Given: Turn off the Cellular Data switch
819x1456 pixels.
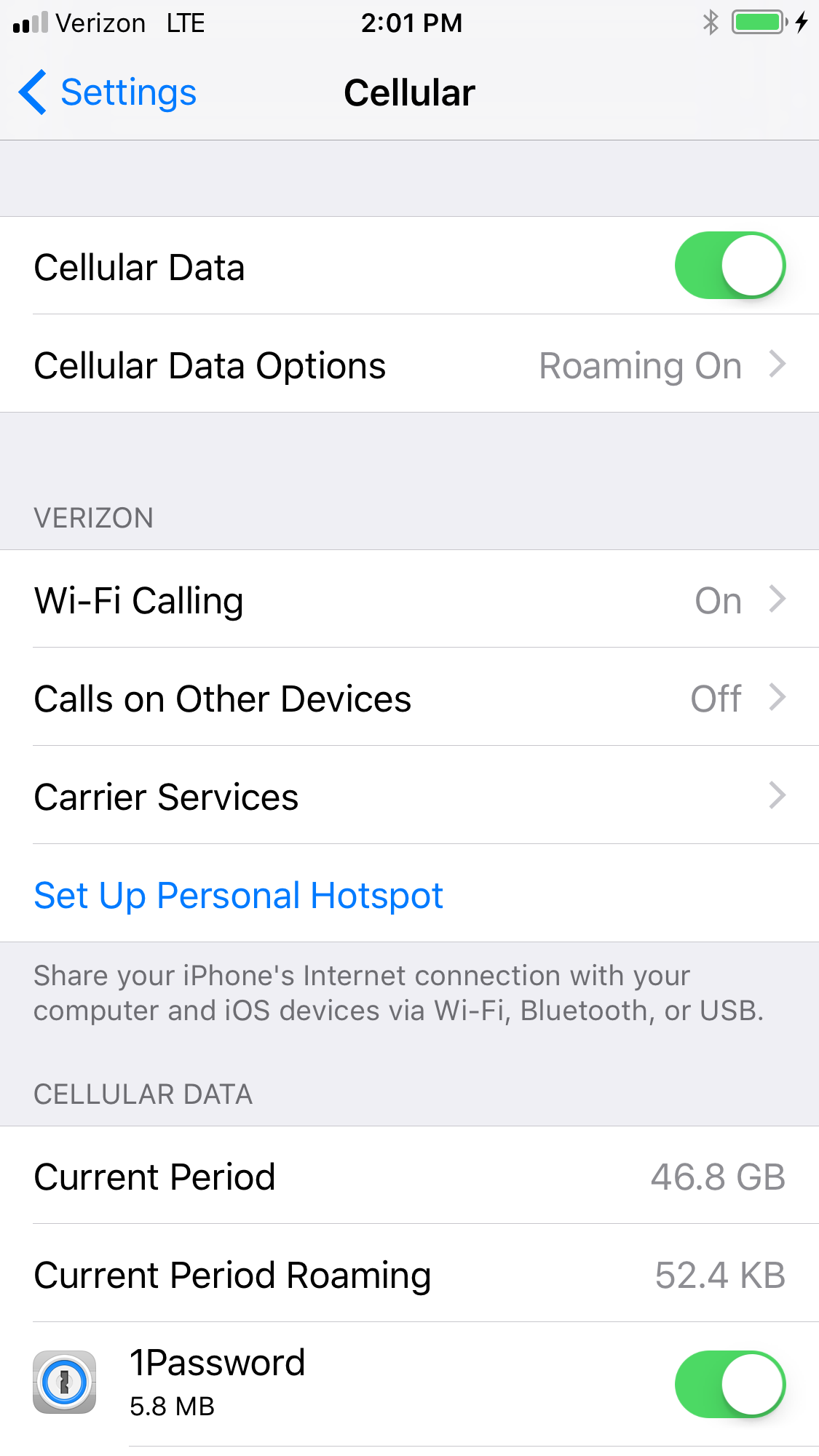Looking at the screenshot, I should (x=730, y=266).
